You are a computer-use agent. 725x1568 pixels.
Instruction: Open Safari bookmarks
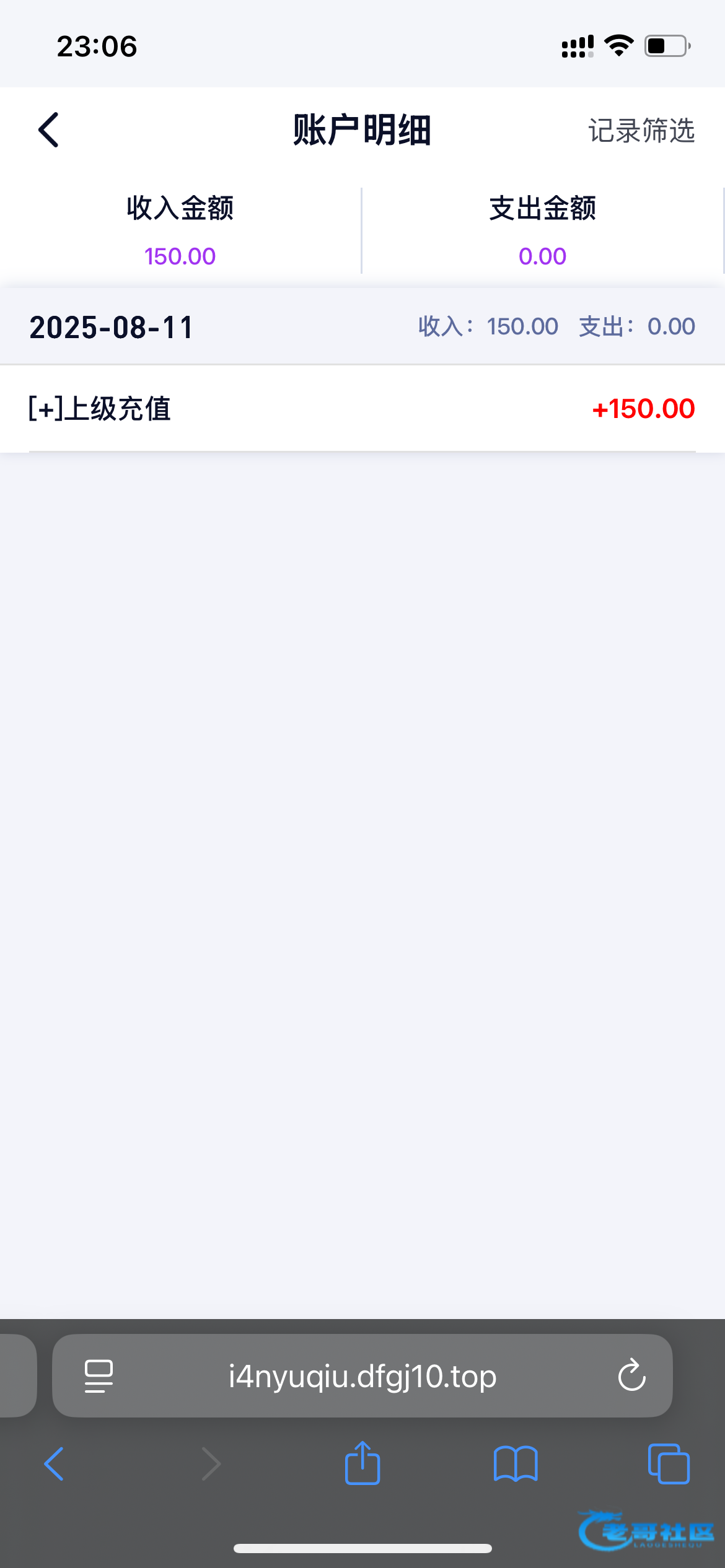516,1464
